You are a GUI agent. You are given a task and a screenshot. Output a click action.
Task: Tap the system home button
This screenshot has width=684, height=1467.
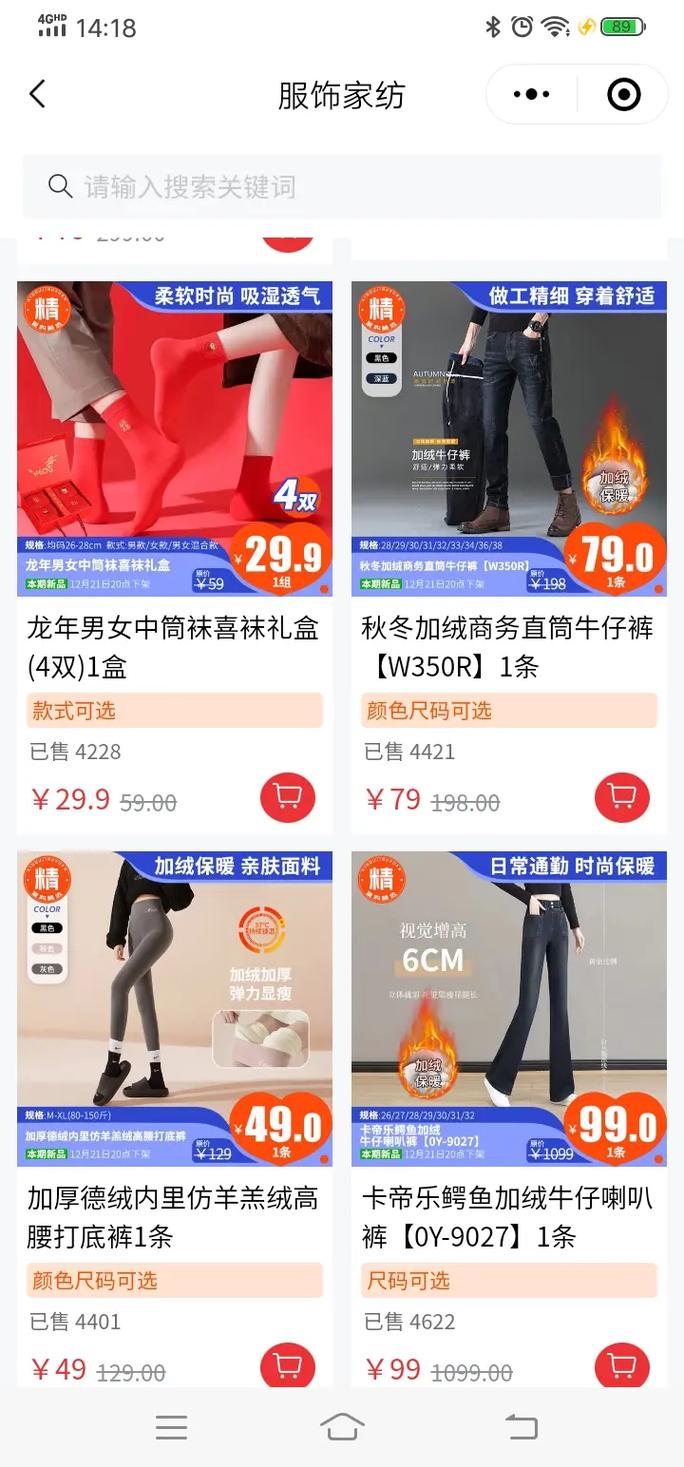[342, 1427]
